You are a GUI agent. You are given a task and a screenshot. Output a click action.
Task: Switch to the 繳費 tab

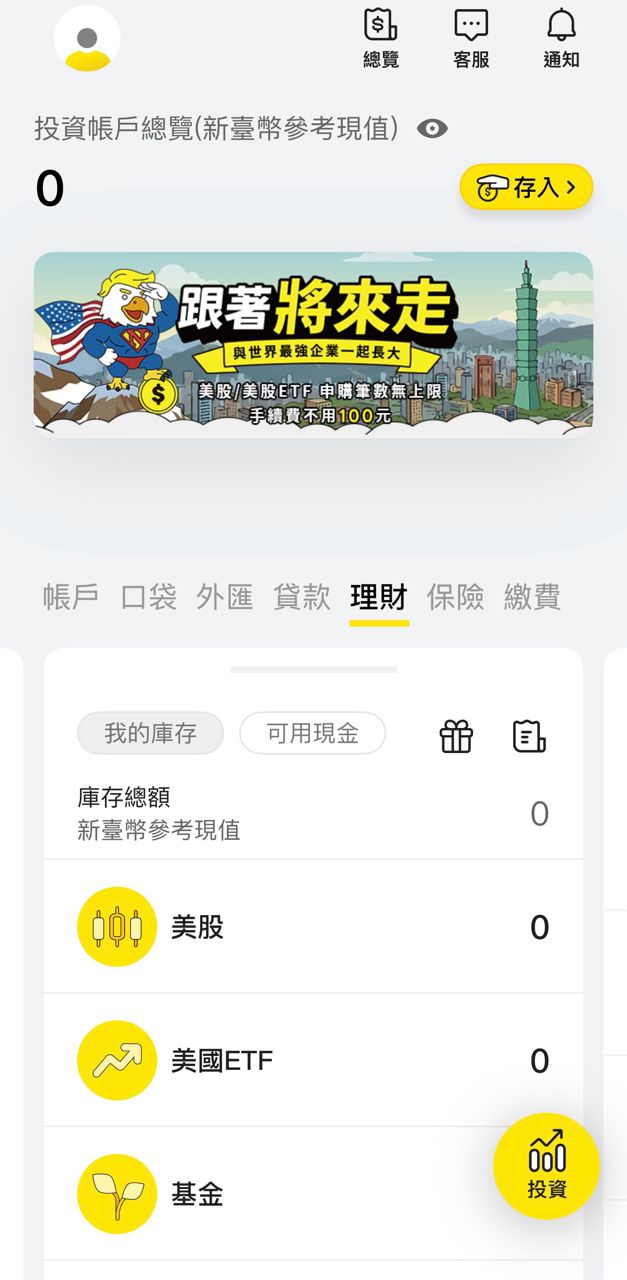click(532, 597)
